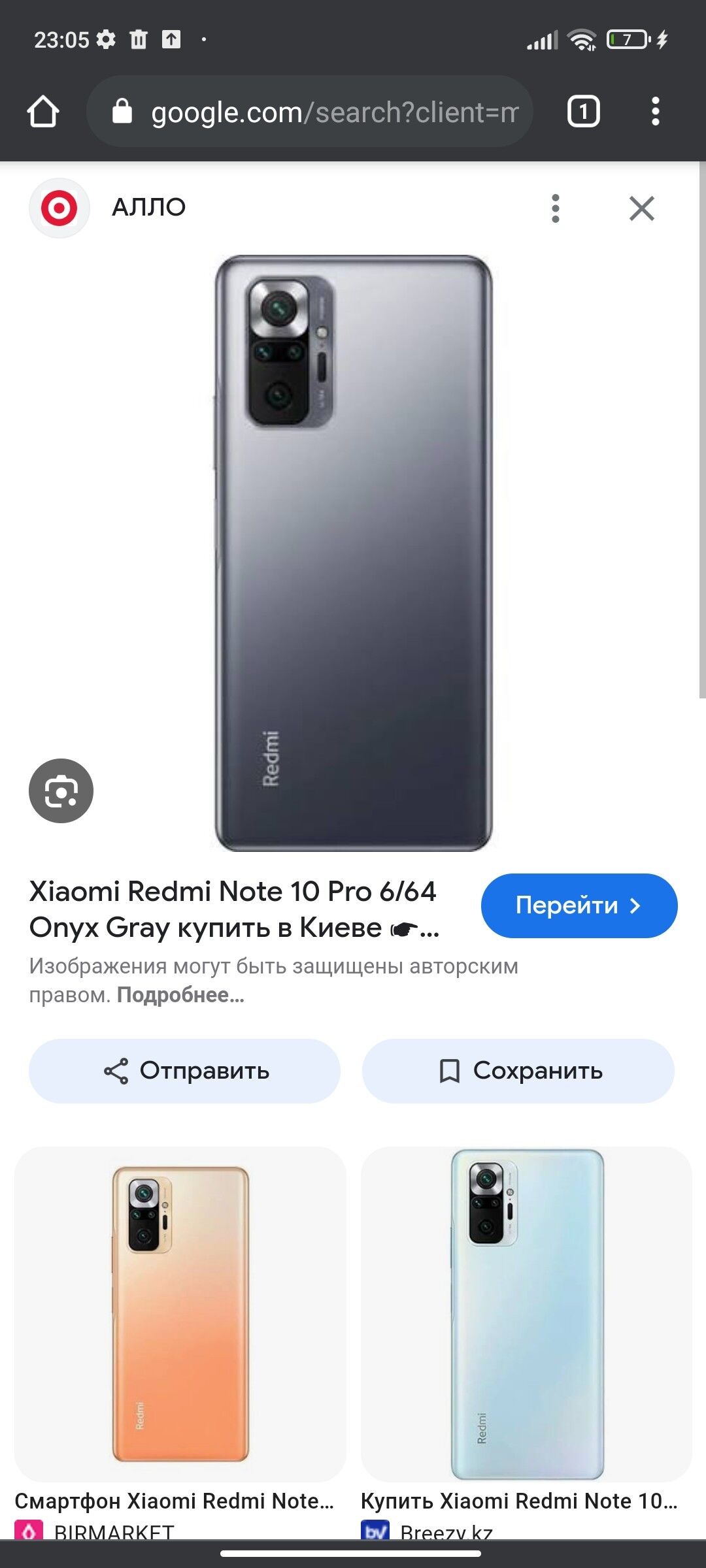This screenshot has height=1568, width=706.
Task: Open the Подробнее… copyright link
Action: [180, 995]
